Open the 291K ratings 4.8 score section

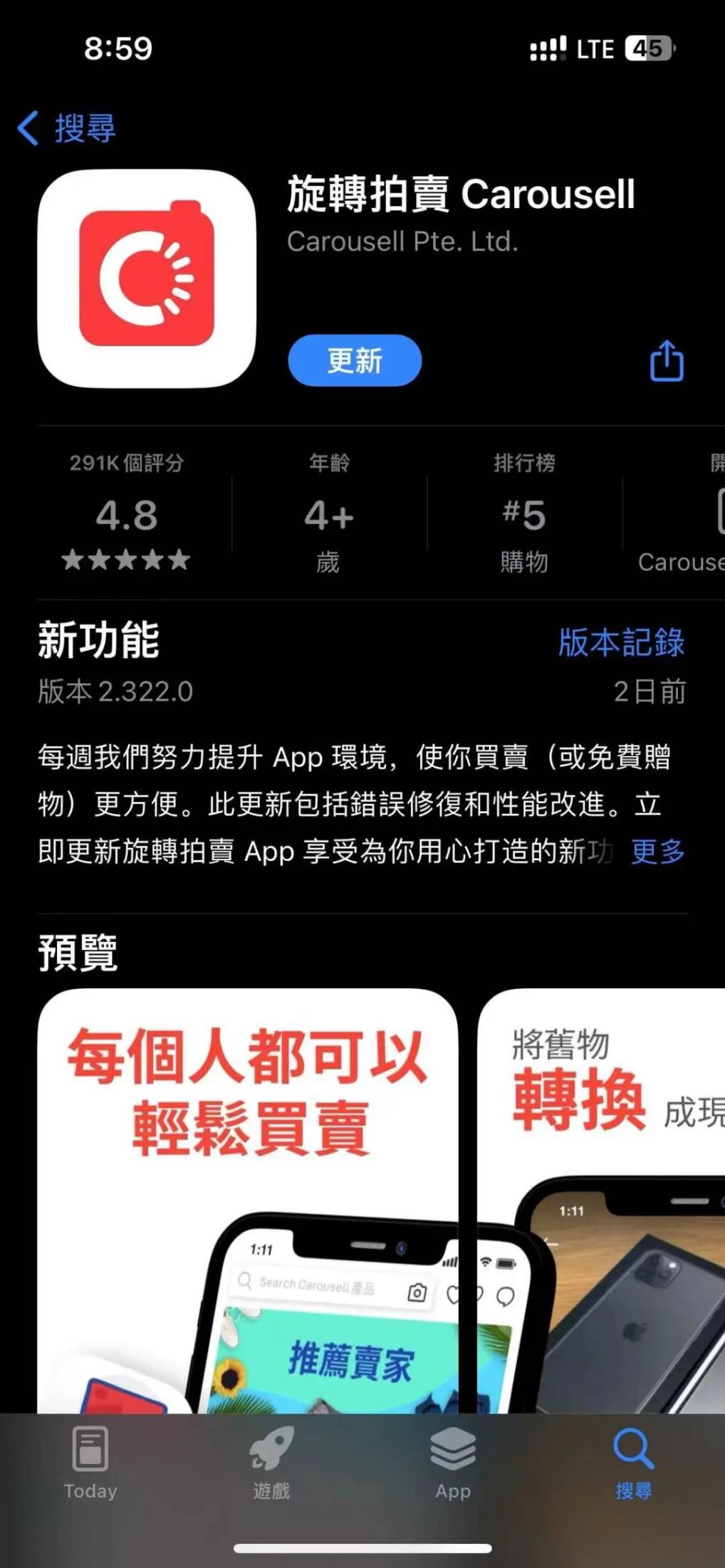(x=127, y=514)
